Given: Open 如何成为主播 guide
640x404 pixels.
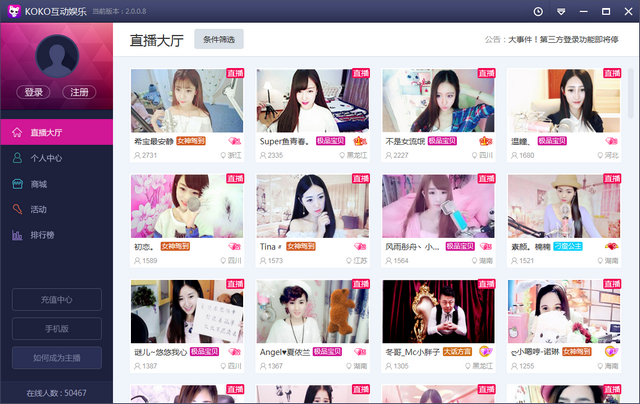Looking at the screenshot, I should (56, 357).
